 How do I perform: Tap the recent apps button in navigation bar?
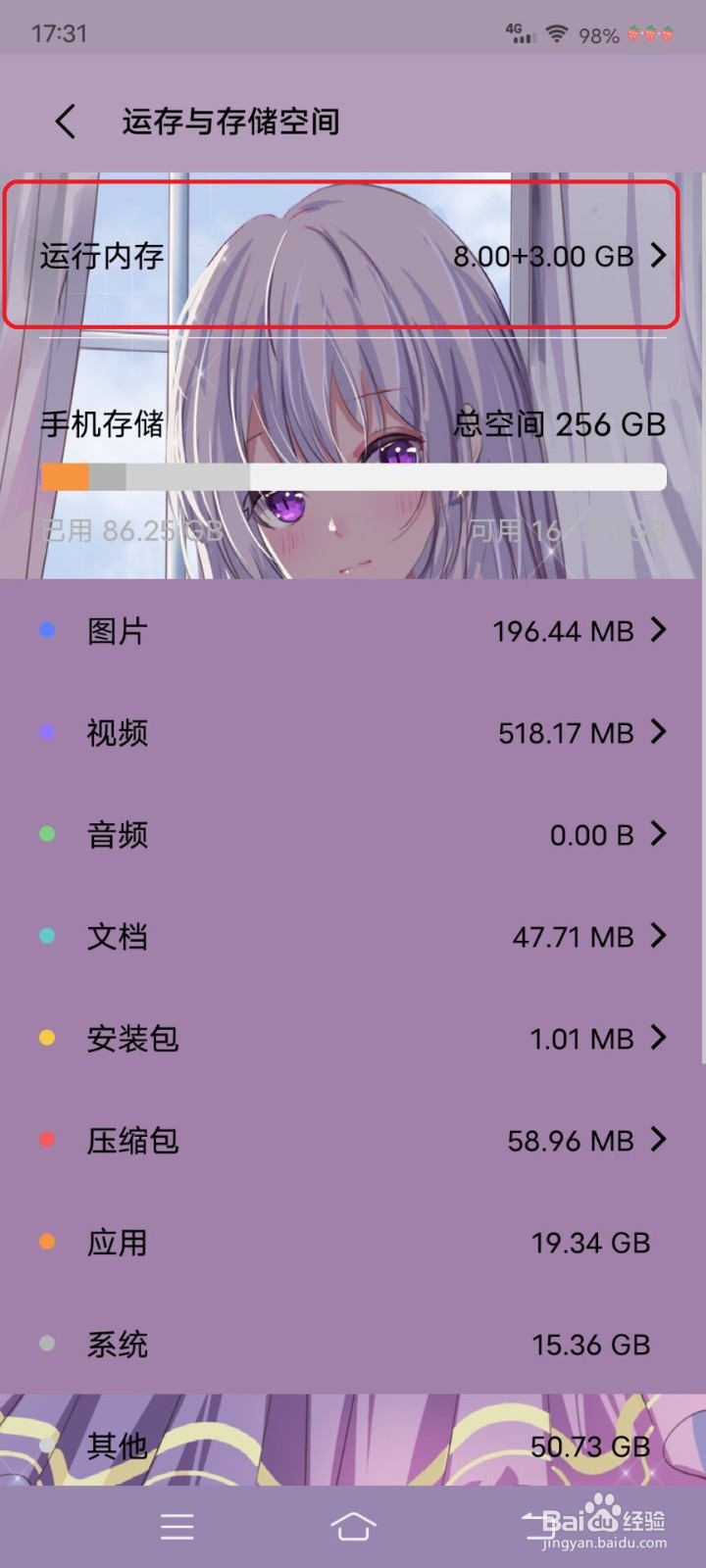pos(176,1526)
